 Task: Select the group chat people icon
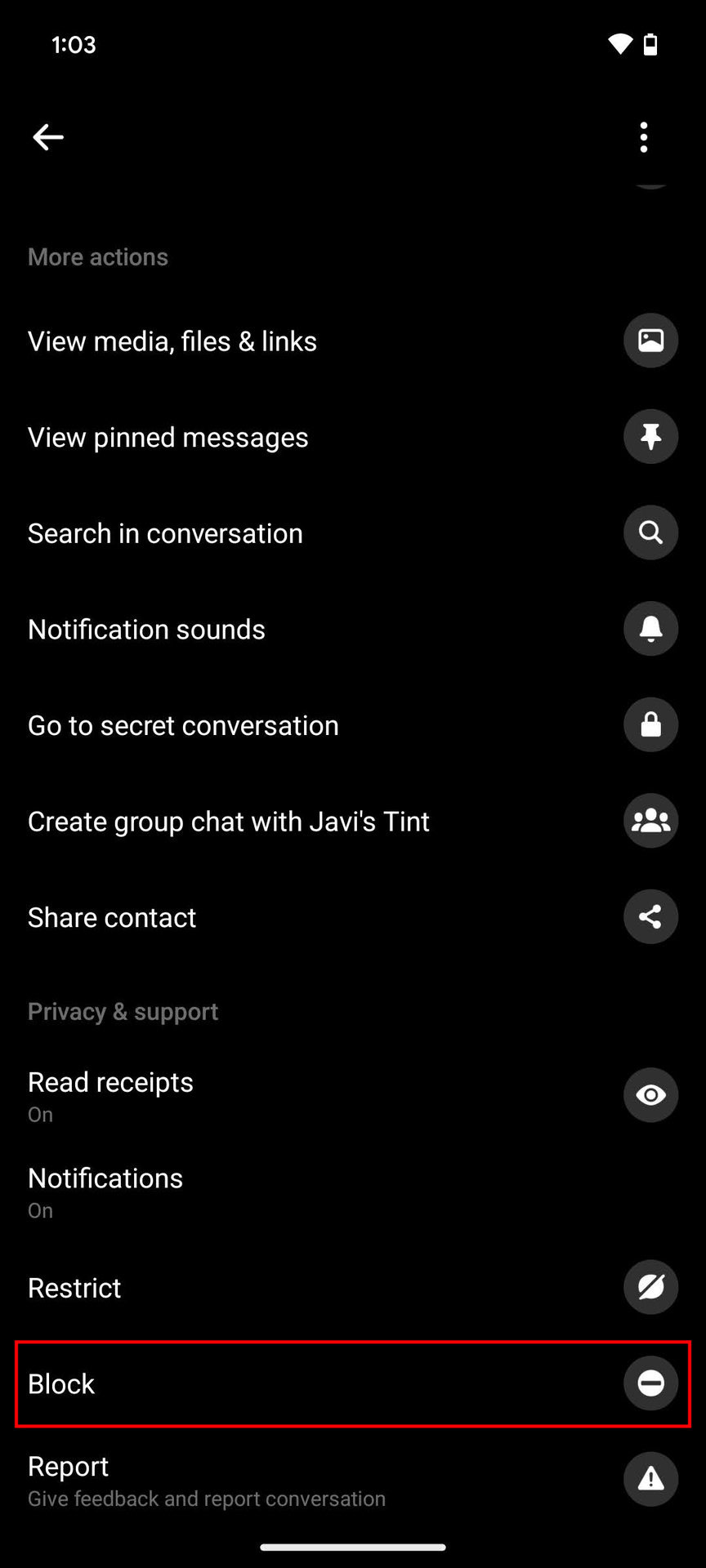coord(650,821)
